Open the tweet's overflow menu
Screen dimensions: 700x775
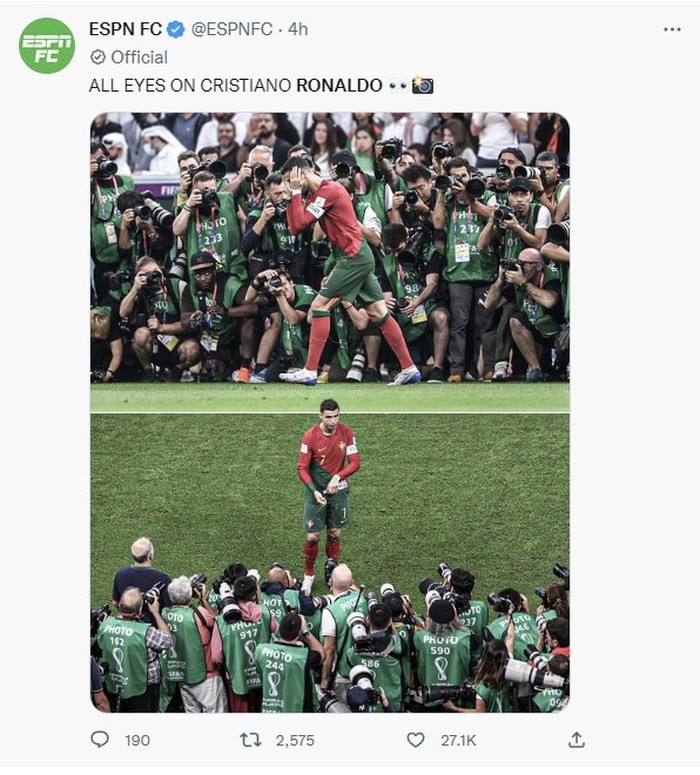pos(671,29)
